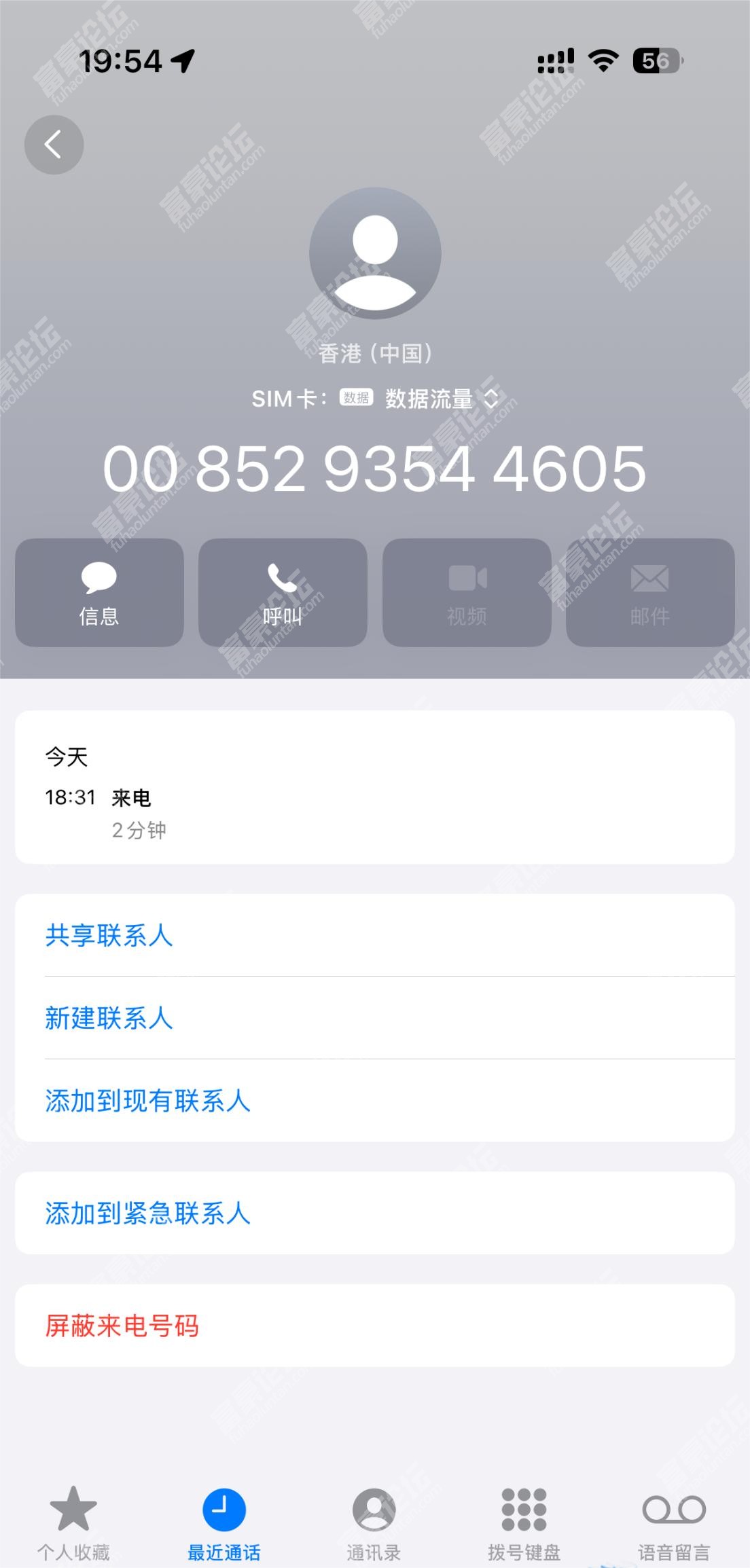Screen dimensions: 750x1568
Task: Choose 新建联系人
Action: point(375,1017)
